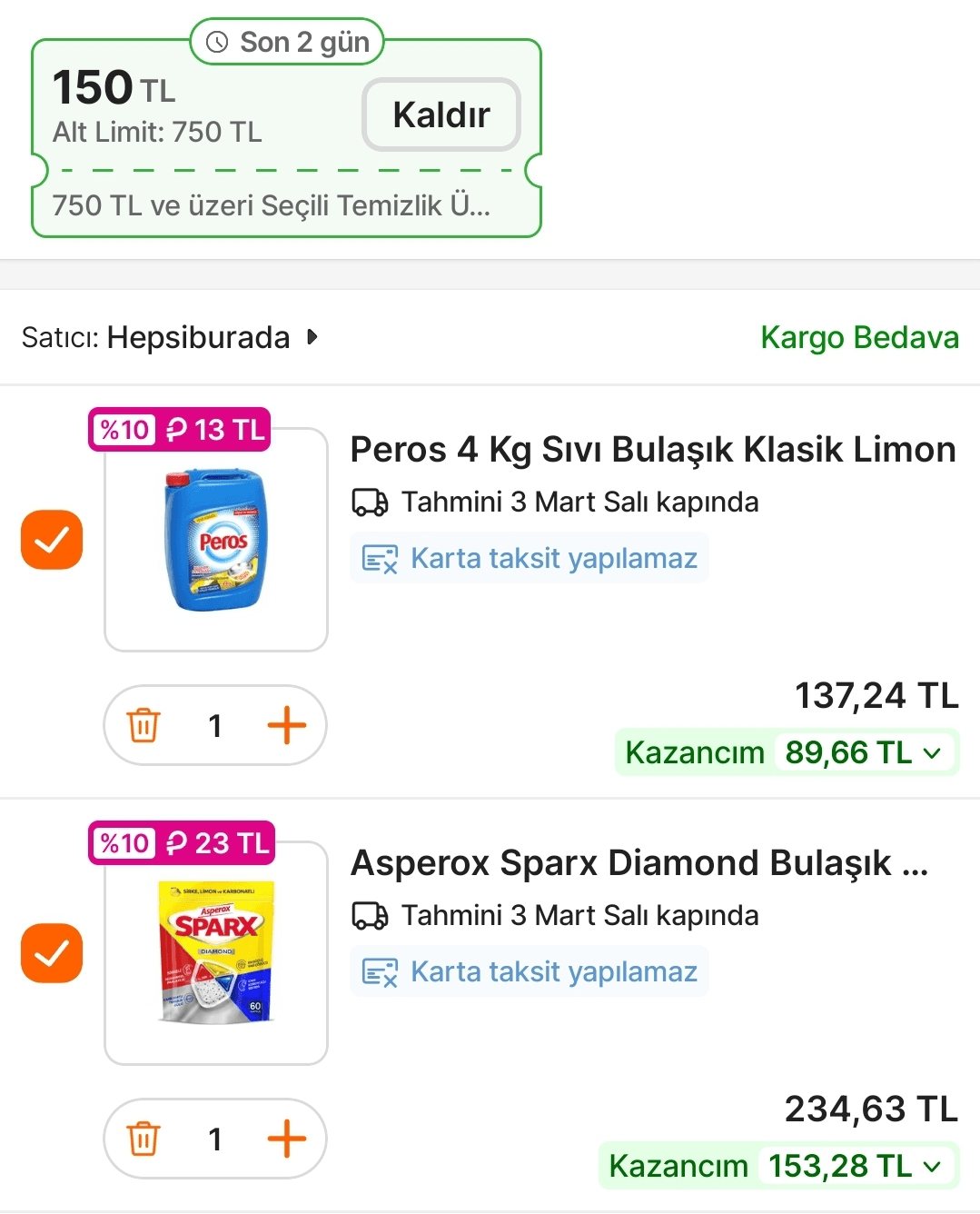Increase Asperox Sparx quantity using plus icon
The image size is (980, 1214).
[287, 1139]
